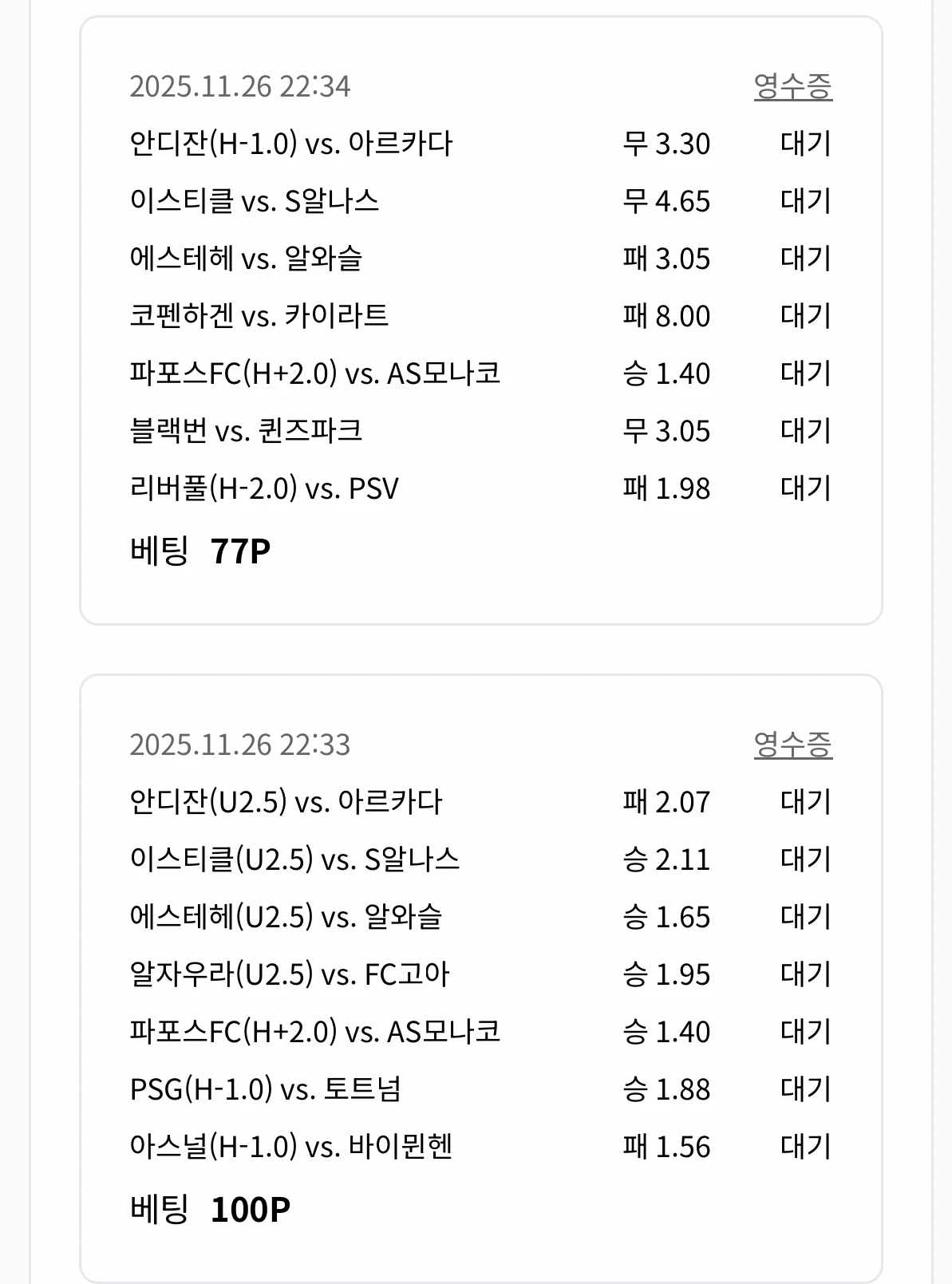The image size is (952, 1284).
Task: Tap the 패 8.00 odds value
Action: (668, 315)
